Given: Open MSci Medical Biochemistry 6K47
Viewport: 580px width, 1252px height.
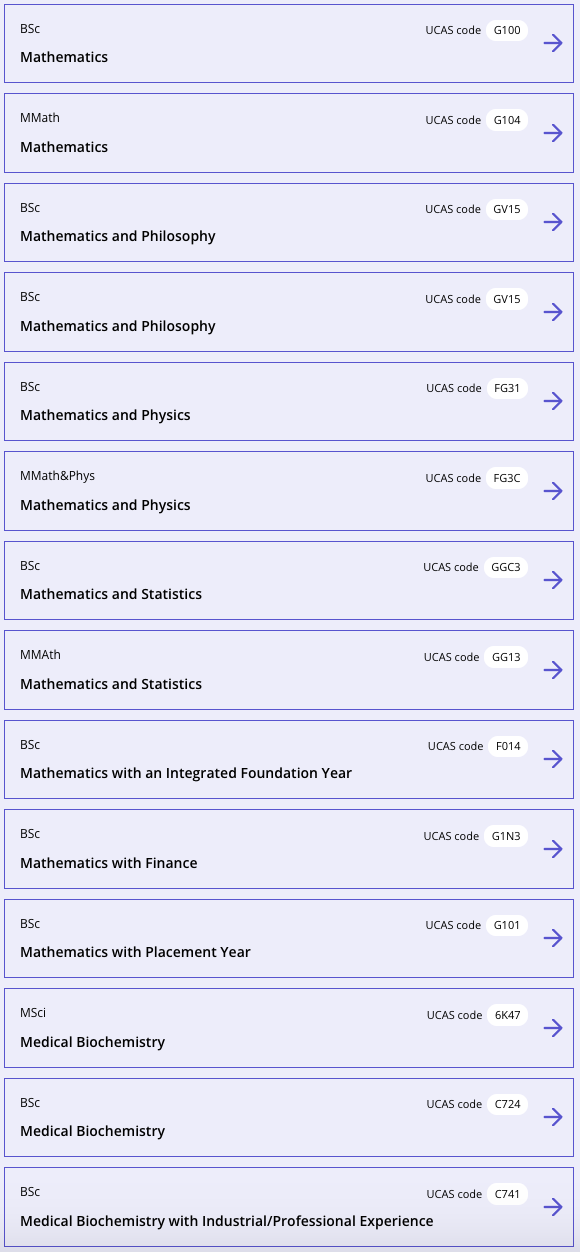Looking at the screenshot, I should (289, 1028).
